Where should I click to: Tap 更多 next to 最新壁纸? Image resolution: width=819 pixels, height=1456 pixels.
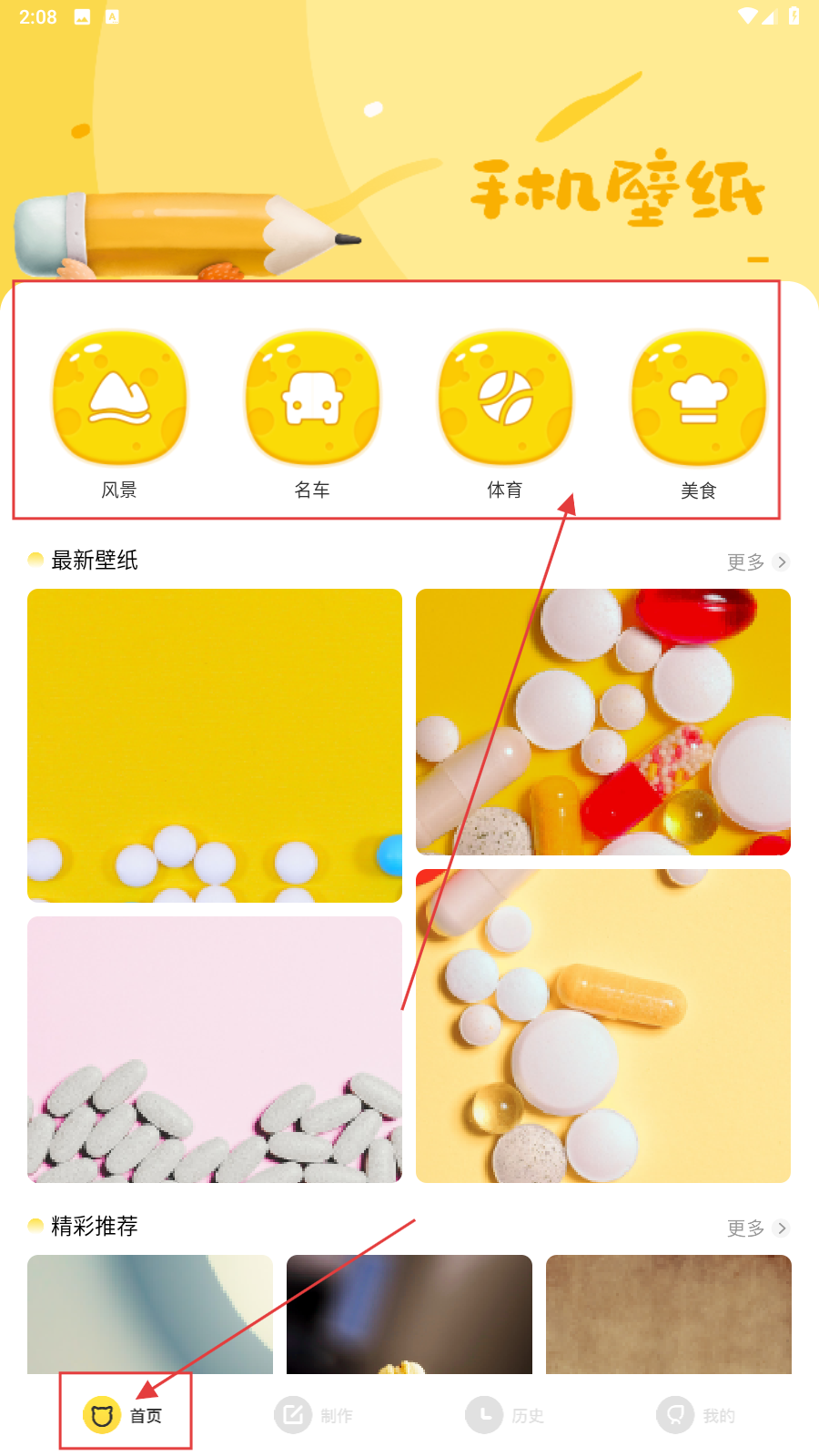(x=756, y=562)
